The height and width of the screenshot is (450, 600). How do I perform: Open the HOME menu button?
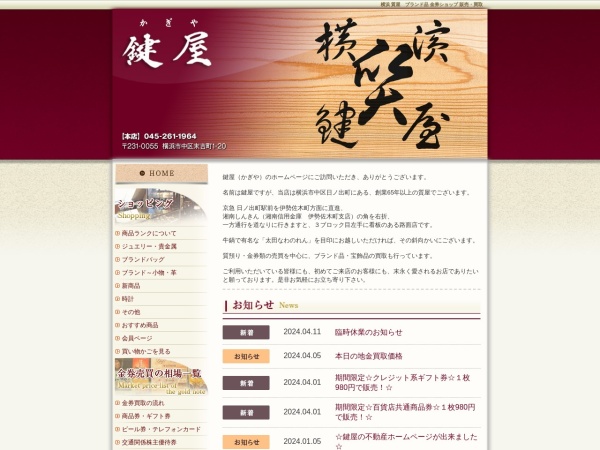(161, 174)
